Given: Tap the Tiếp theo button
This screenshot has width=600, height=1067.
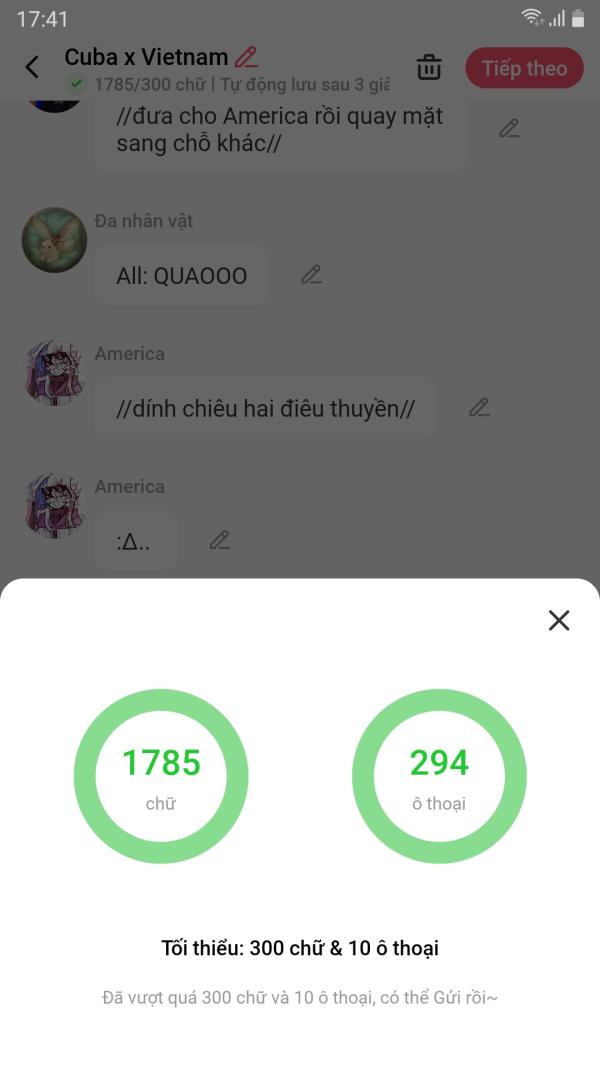Looking at the screenshot, I should point(524,68).
